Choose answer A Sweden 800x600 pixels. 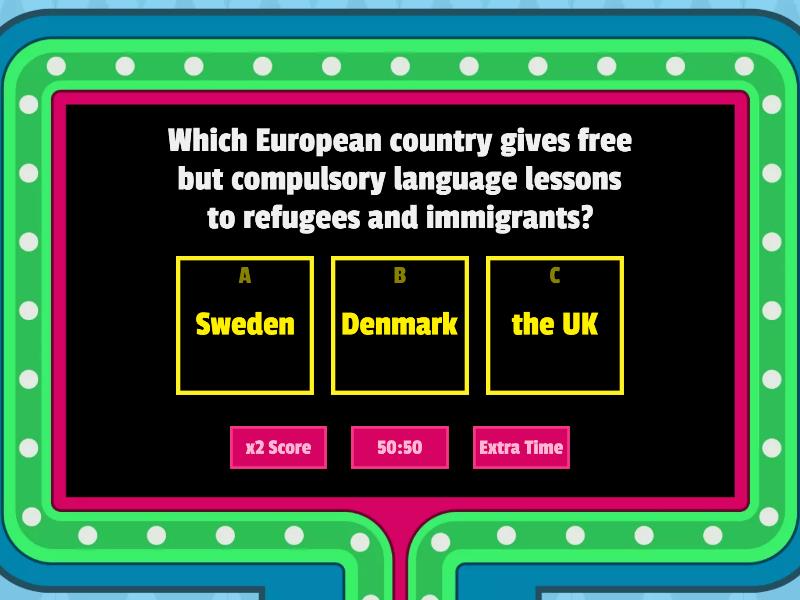tap(245, 325)
